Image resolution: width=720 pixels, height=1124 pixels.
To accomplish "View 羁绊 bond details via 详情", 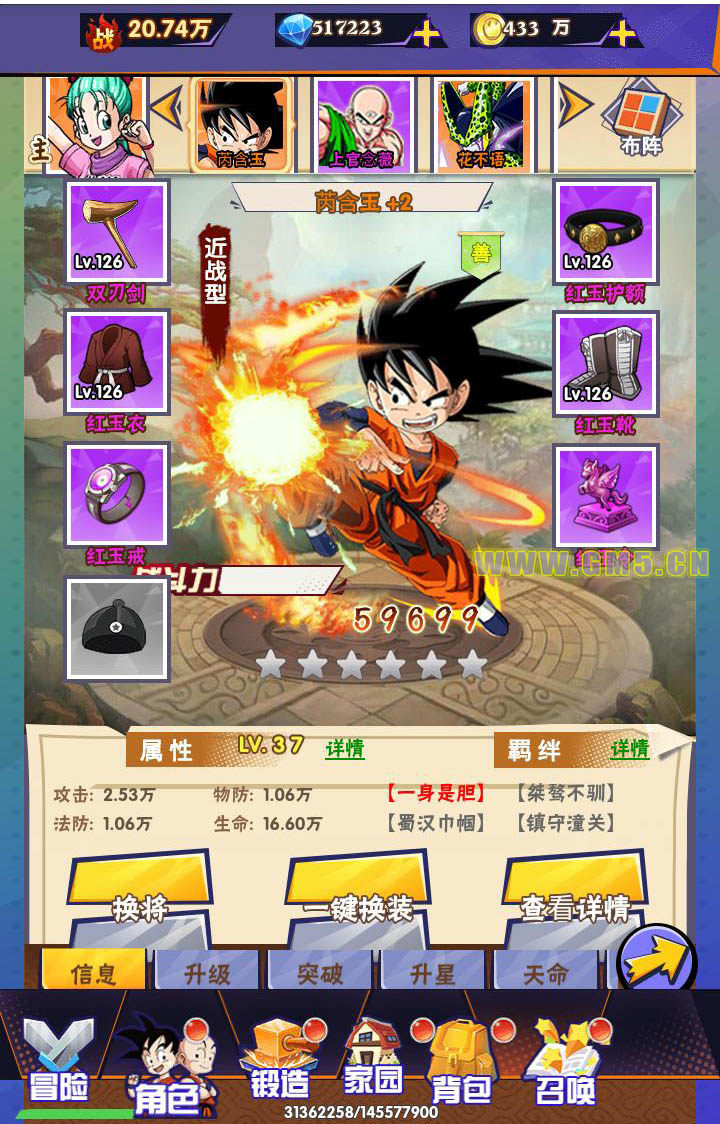I will tap(630, 749).
